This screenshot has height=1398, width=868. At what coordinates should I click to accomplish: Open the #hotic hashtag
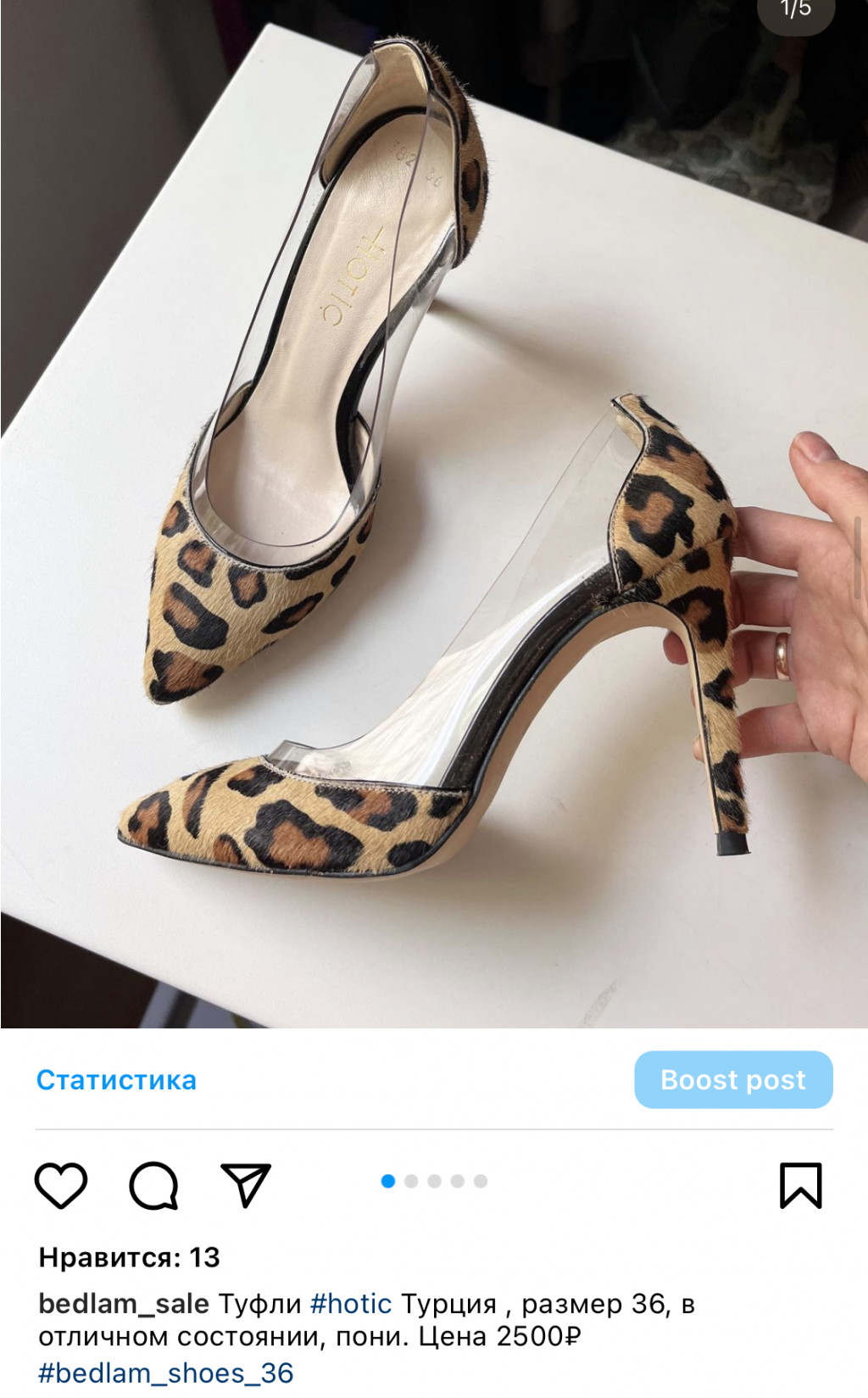click(x=351, y=1303)
